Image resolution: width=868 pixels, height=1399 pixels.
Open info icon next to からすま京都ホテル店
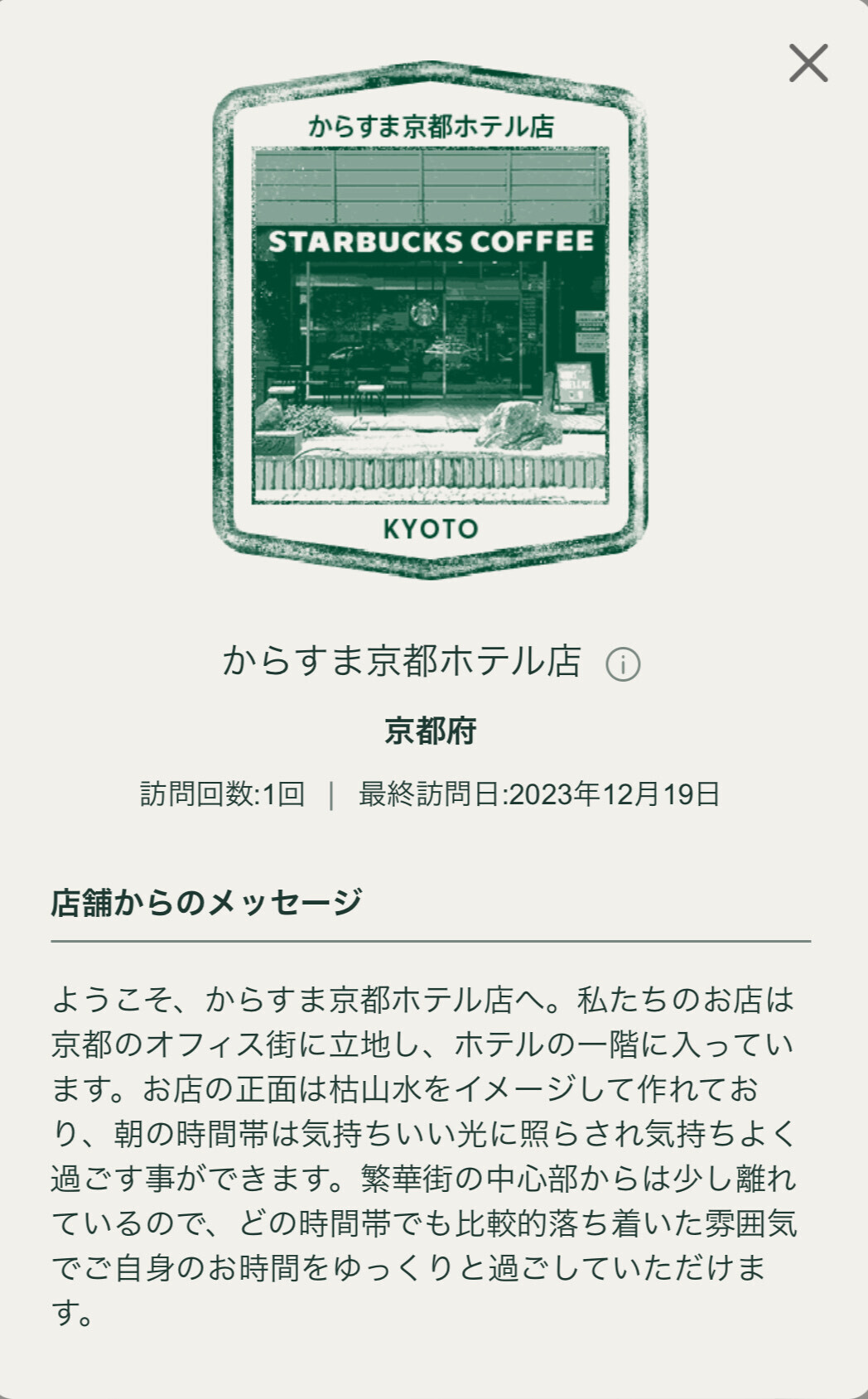point(623,663)
